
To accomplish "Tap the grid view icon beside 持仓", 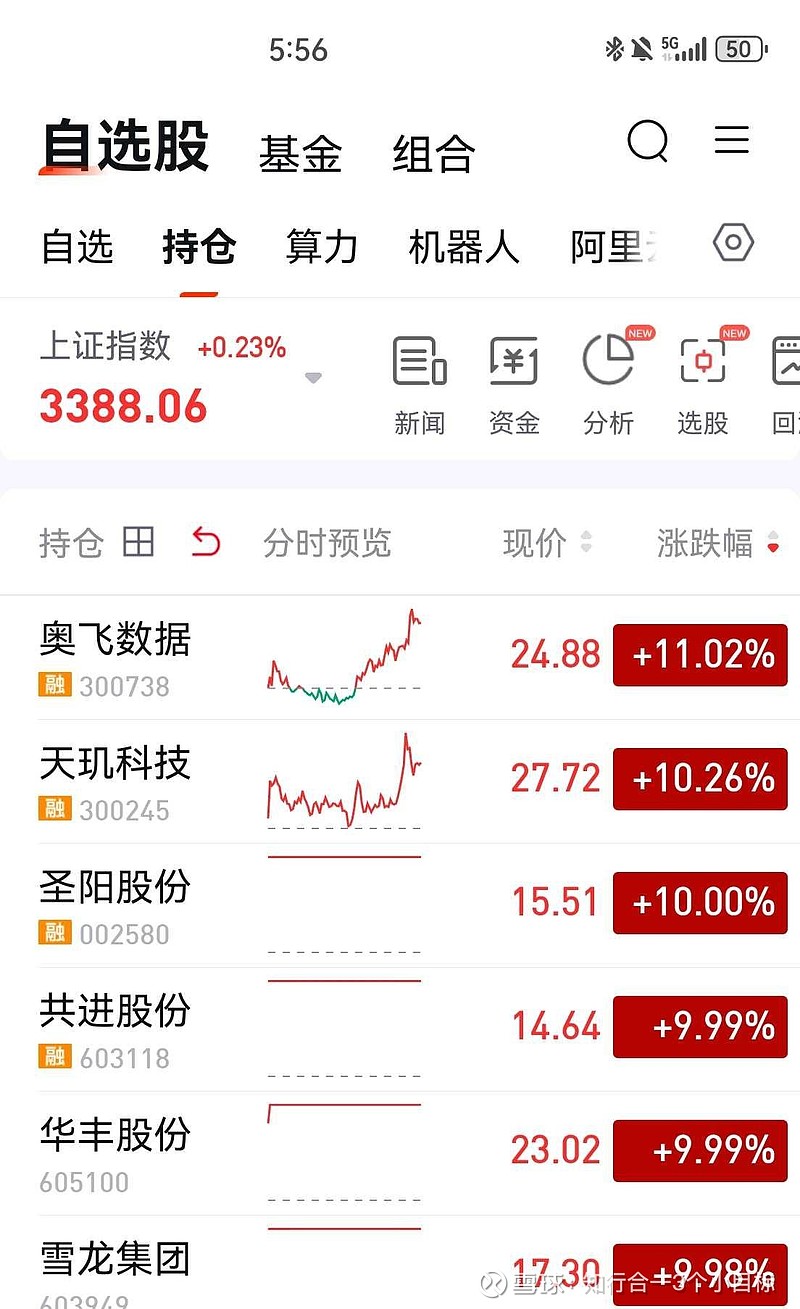I will (138, 542).
